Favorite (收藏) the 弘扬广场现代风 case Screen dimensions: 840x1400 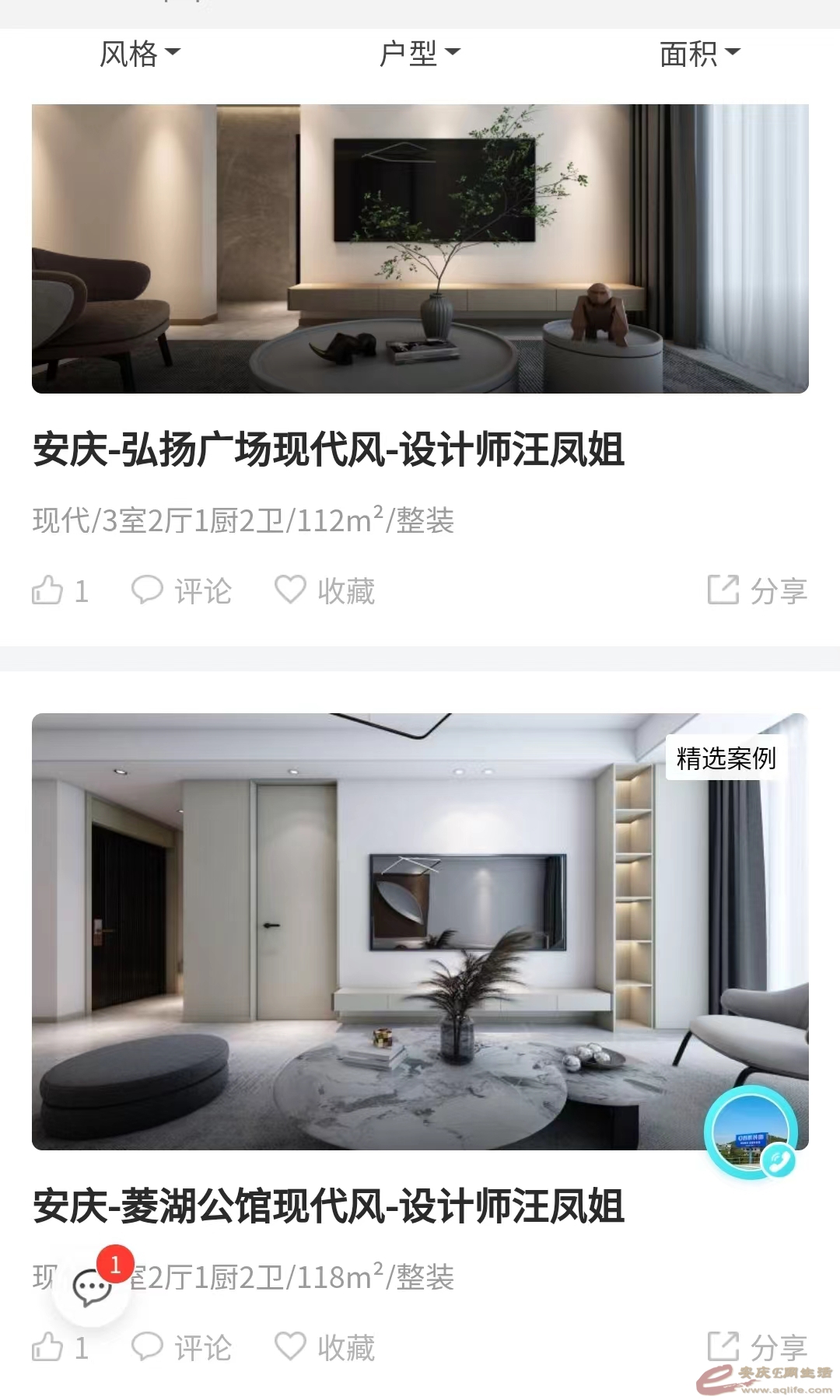pos(324,590)
